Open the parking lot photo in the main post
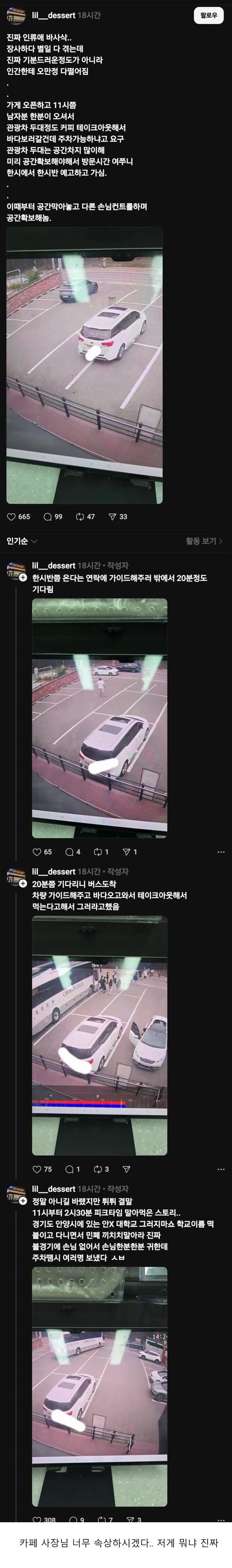232x1568 pixels. point(84,365)
